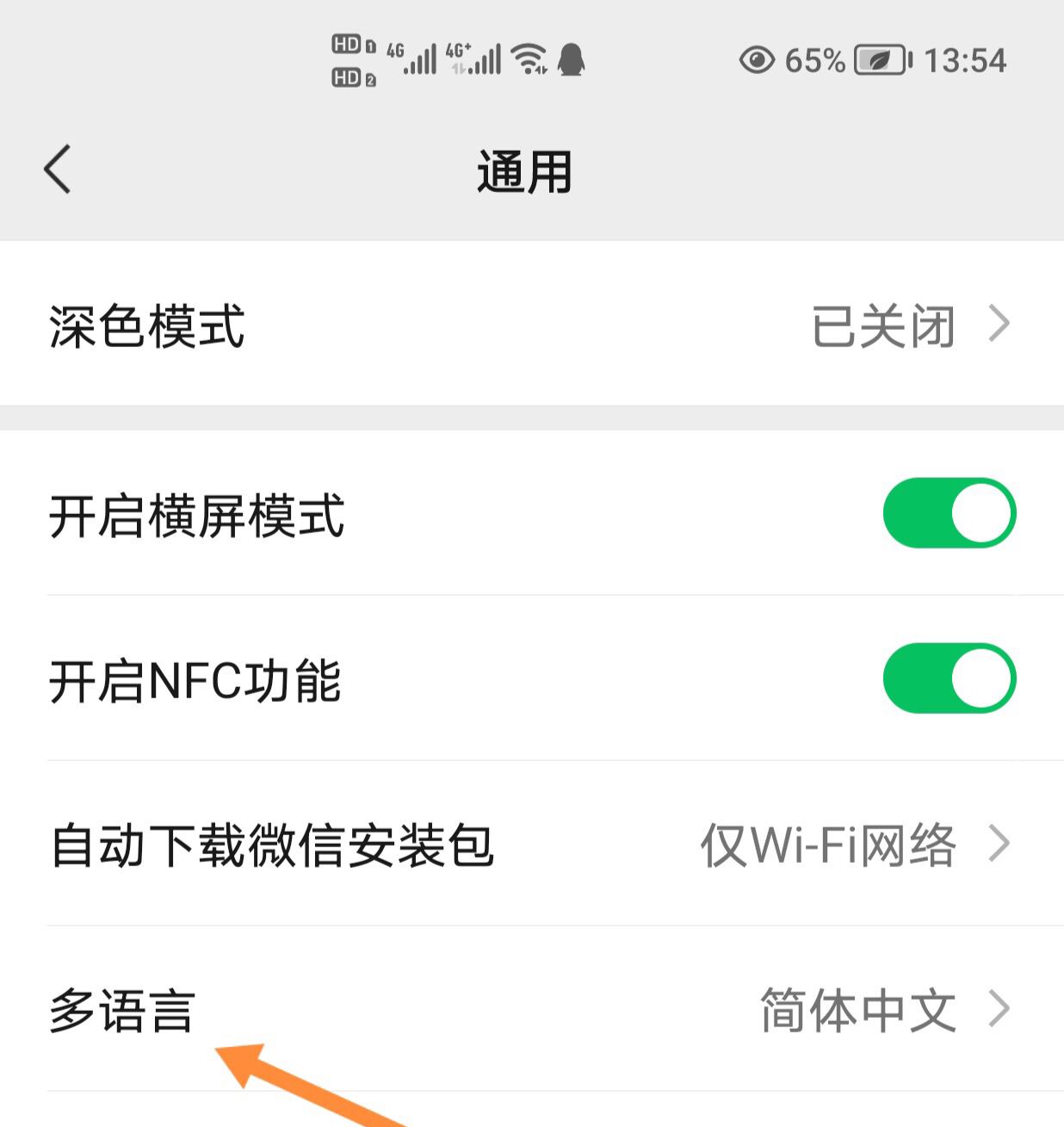Expand the 深色模式 chevron
This screenshot has width=1064, height=1127.
[x=999, y=323]
